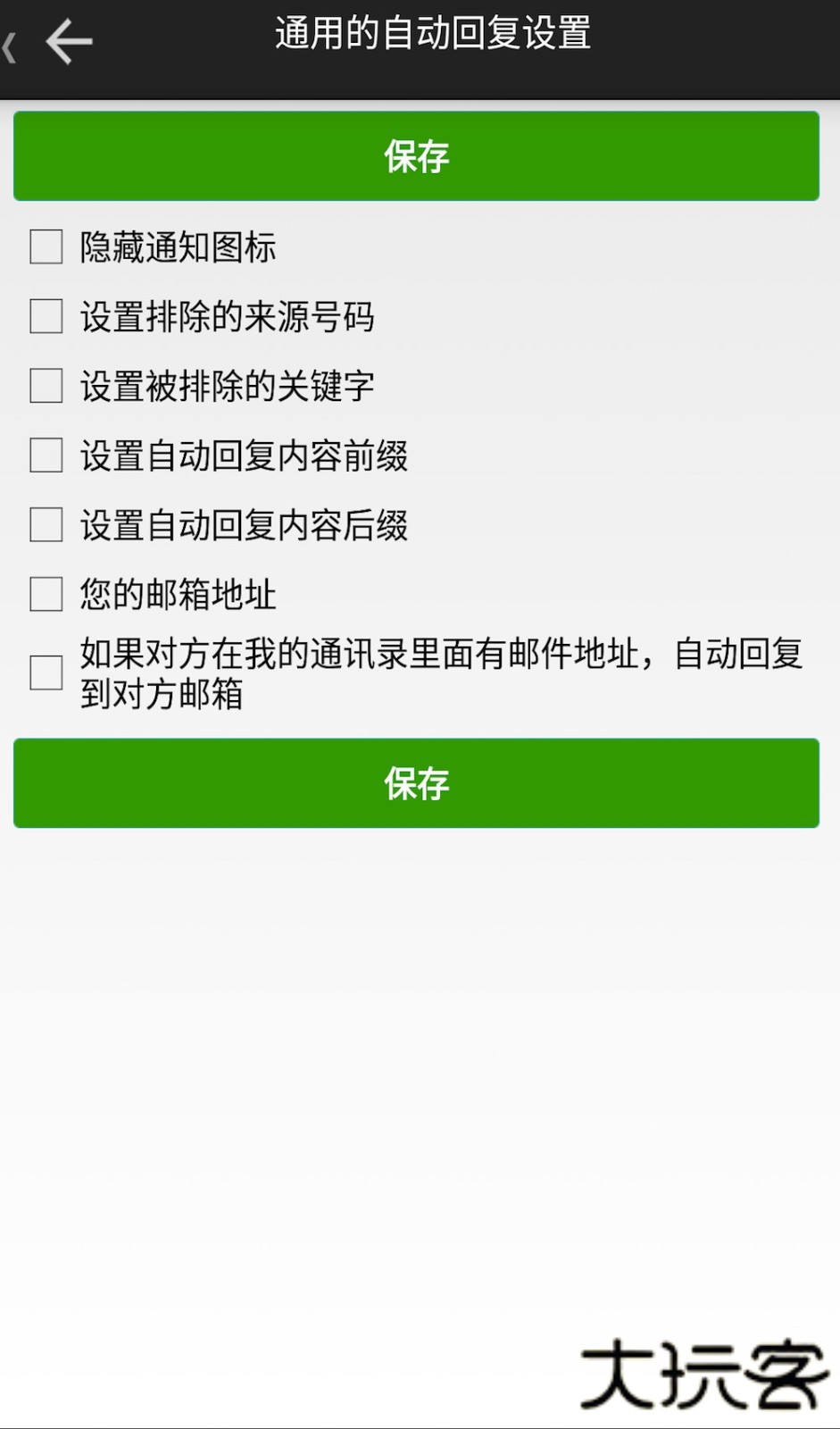Click the left-edge chevron indicator
Viewport: 840px width, 1429px height.
point(8,46)
